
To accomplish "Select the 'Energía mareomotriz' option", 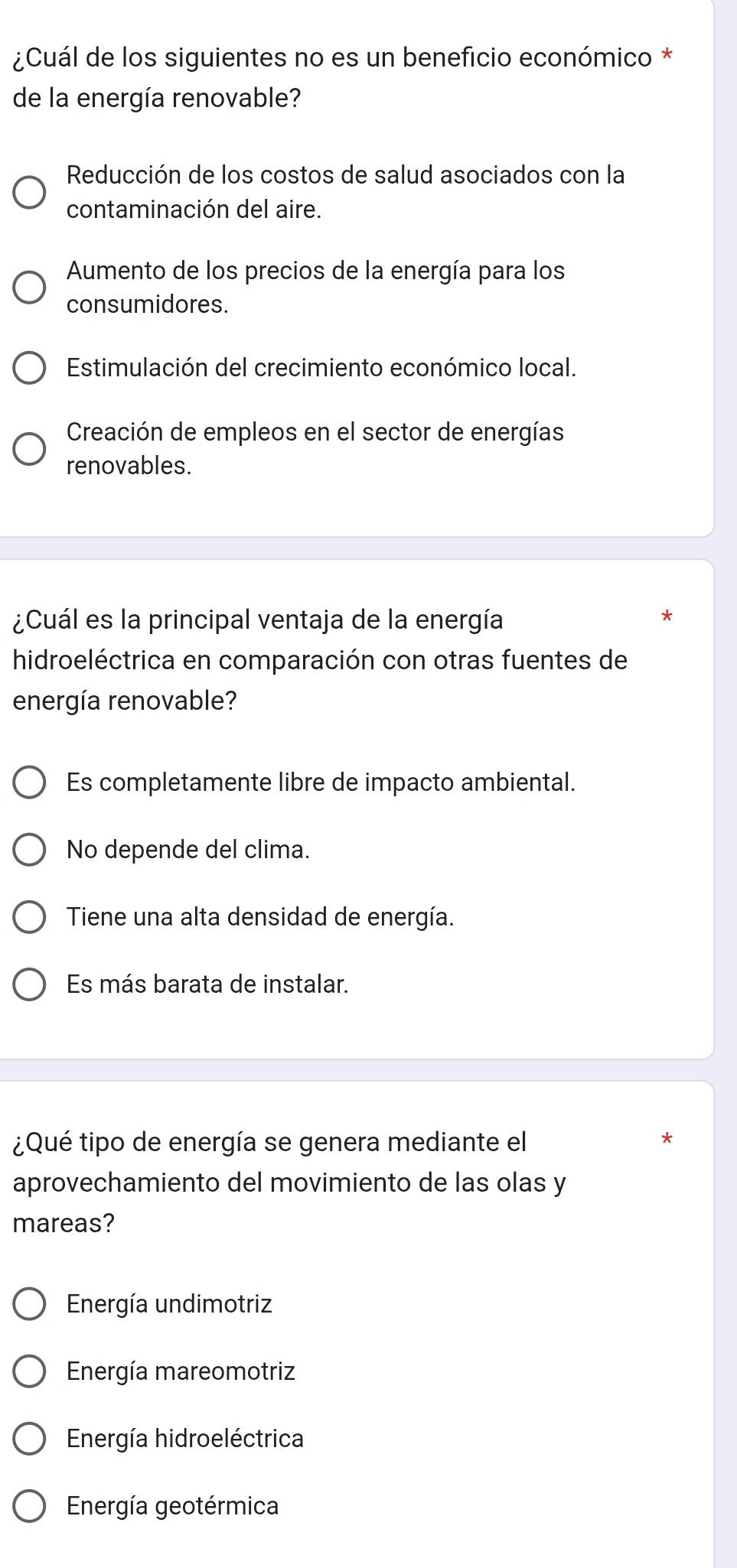I will coord(30,1371).
